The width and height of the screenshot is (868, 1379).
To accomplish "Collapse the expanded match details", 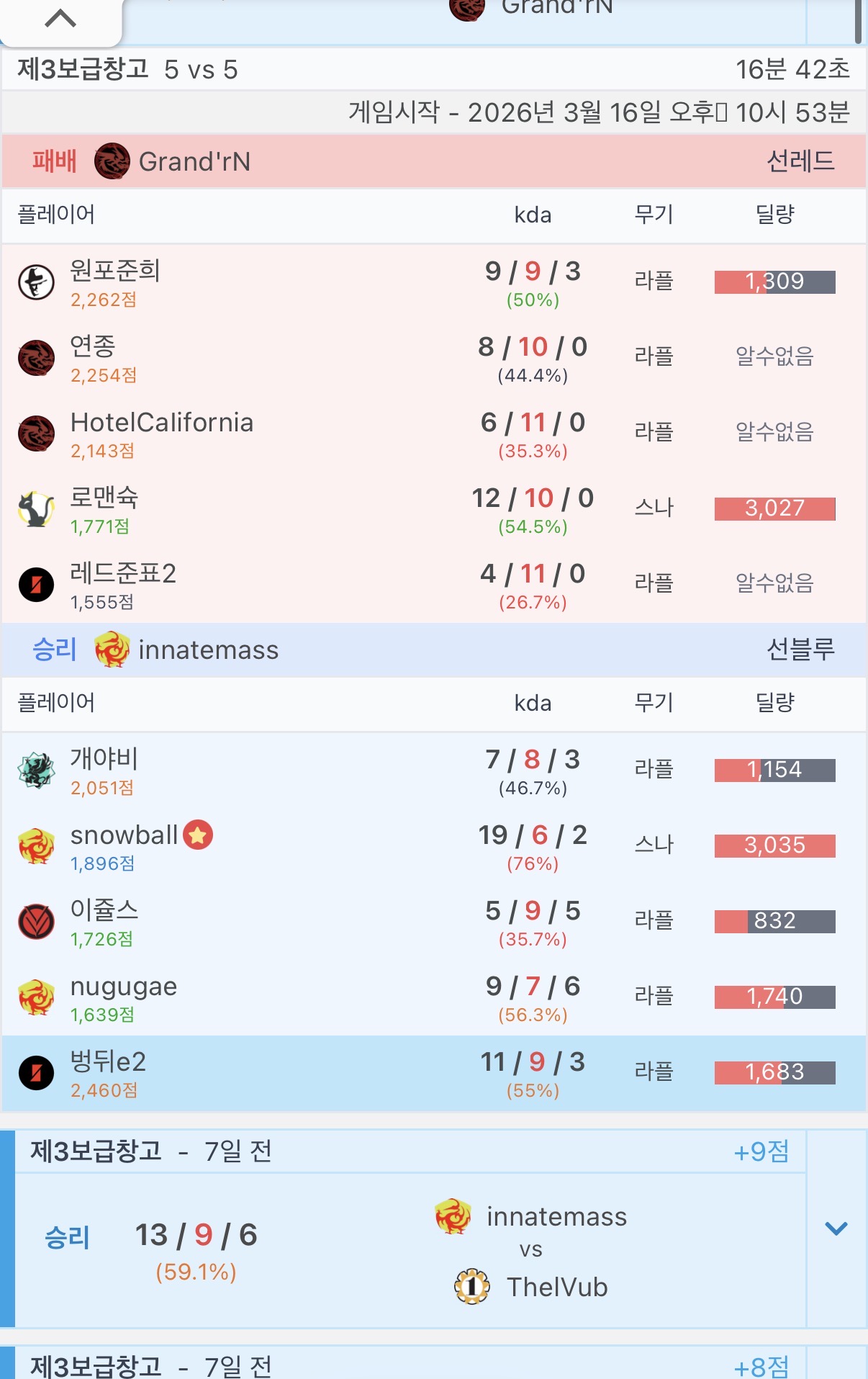I will coord(60,19).
